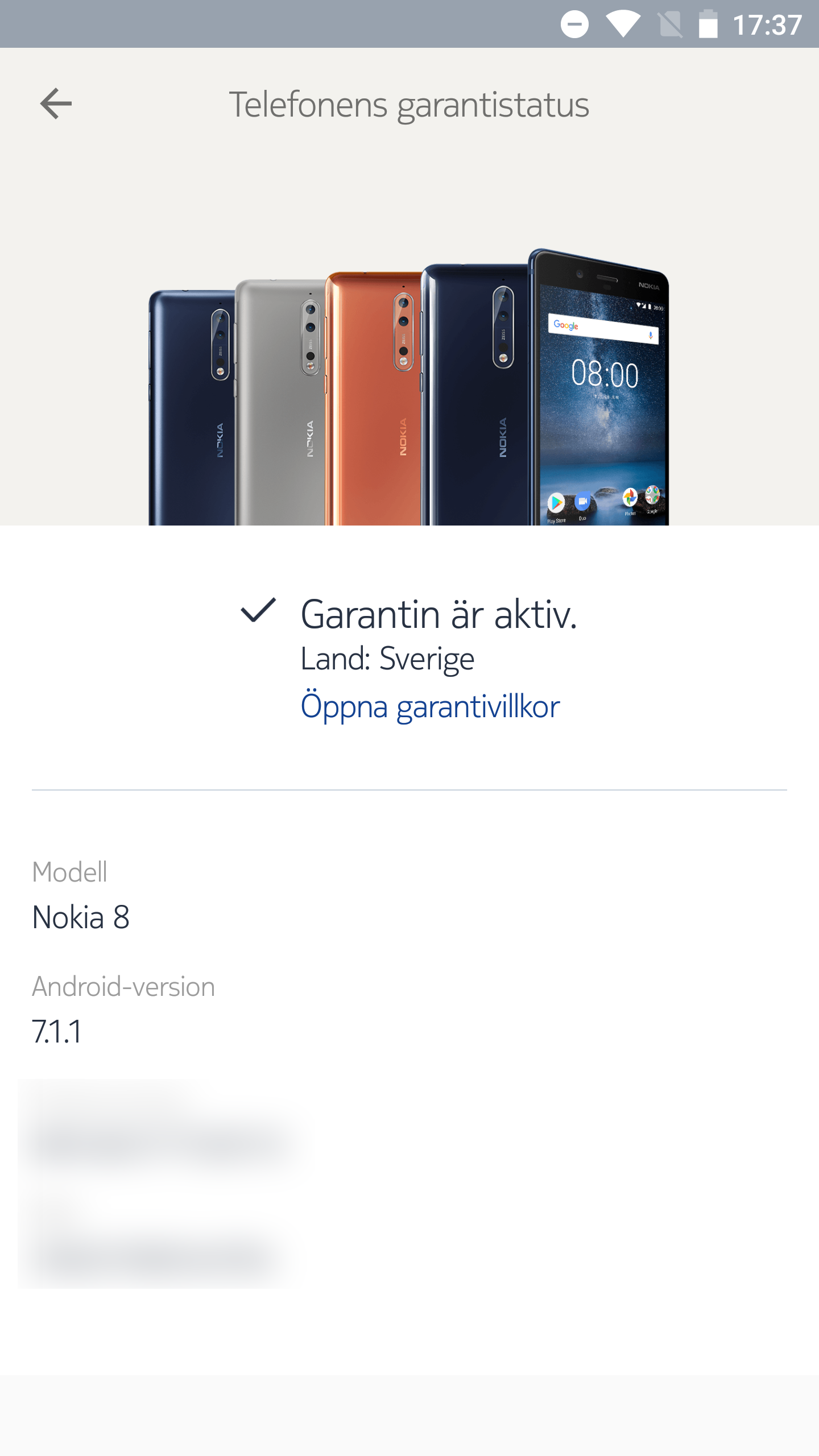Open the Öppna garantivillkor link
The height and width of the screenshot is (1456, 819).
[430, 707]
